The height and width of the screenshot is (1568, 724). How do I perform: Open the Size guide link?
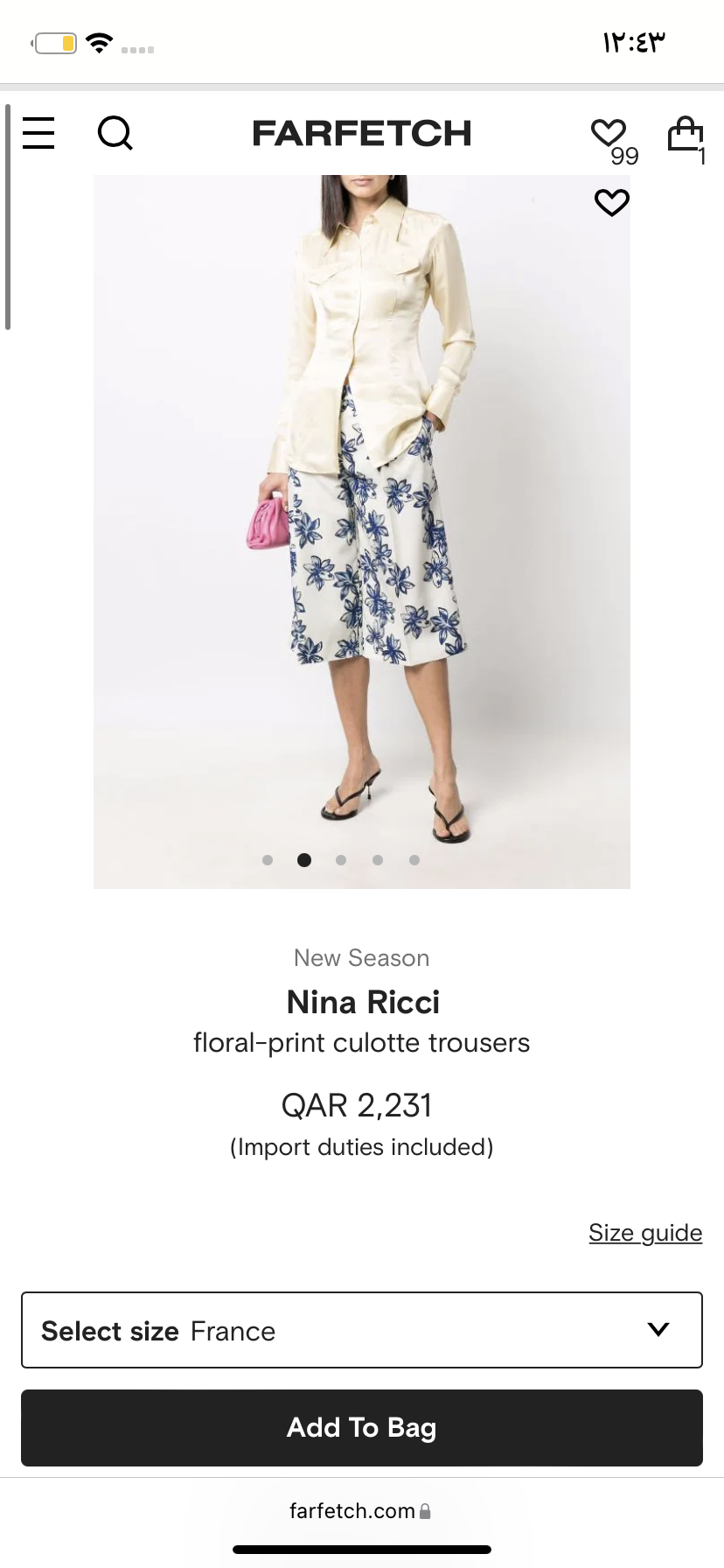pyautogui.click(x=644, y=1232)
